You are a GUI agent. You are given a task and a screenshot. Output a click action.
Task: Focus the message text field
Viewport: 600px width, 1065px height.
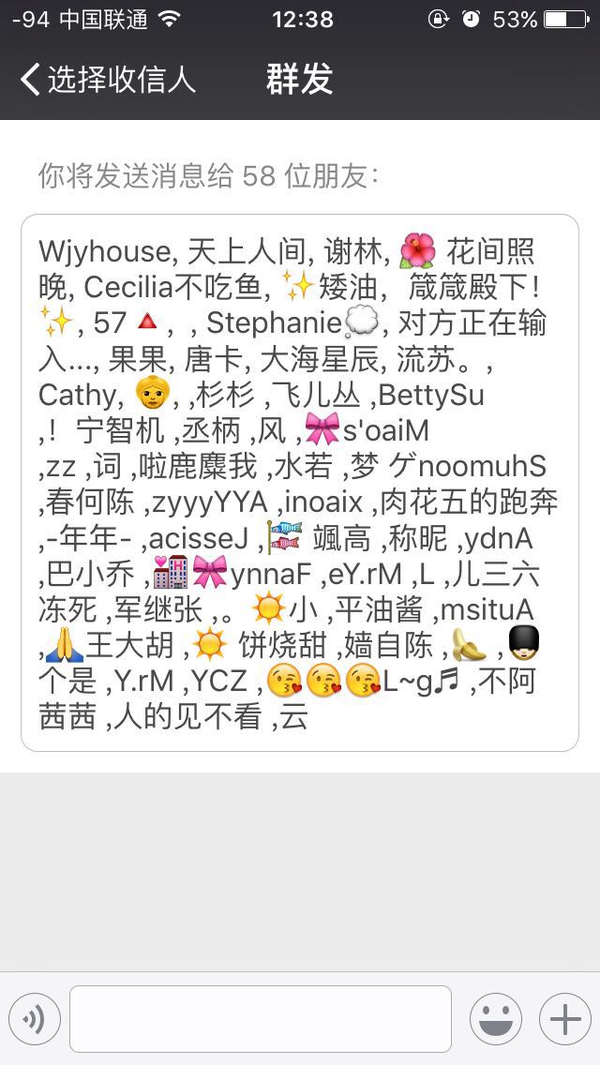tap(260, 1019)
